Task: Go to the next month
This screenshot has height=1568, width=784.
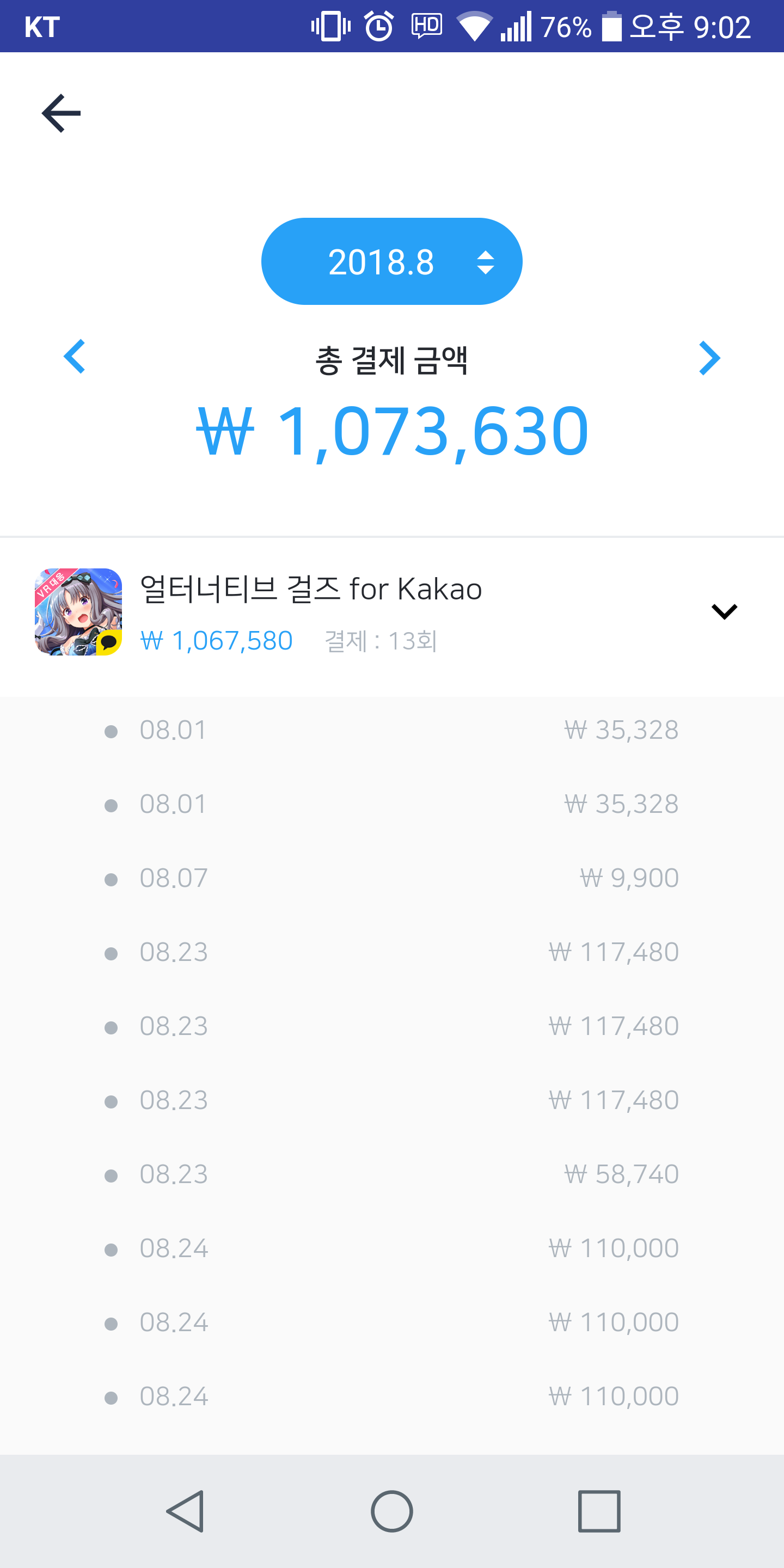Action: click(x=709, y=358)
